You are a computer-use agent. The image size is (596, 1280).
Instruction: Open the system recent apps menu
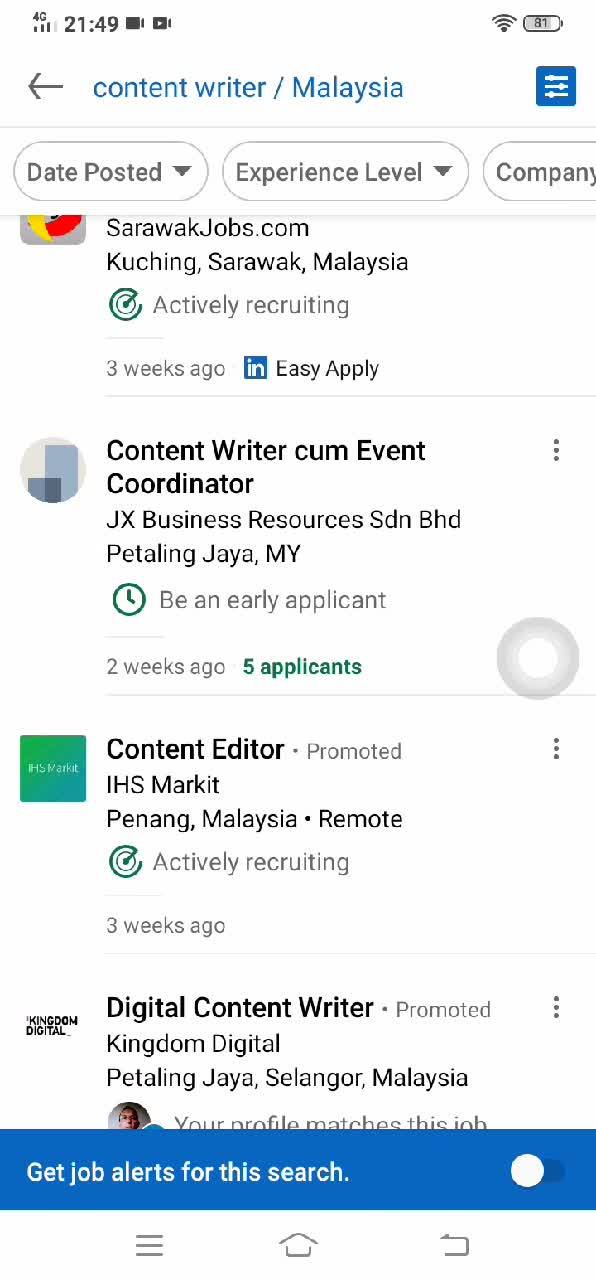click(149, 1245)
